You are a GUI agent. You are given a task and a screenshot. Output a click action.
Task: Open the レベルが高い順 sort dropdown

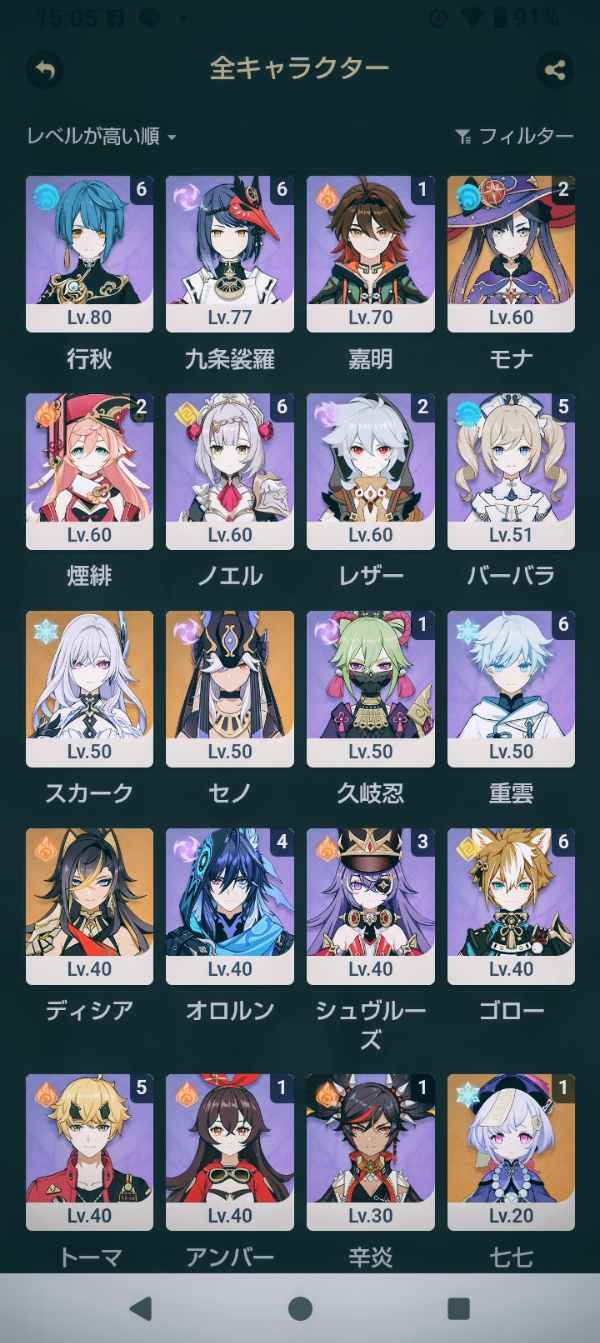pos(101,137)
